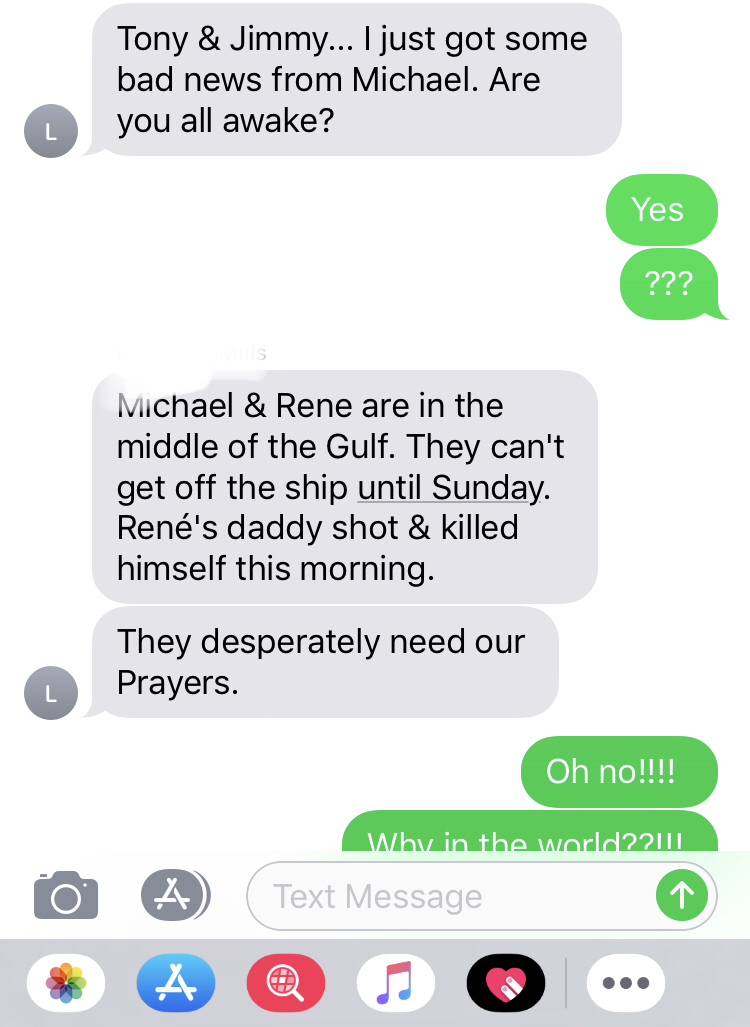
Task: Open the contact avatar beside "Are you all awake?"
Action: click(x=51, y=131)
